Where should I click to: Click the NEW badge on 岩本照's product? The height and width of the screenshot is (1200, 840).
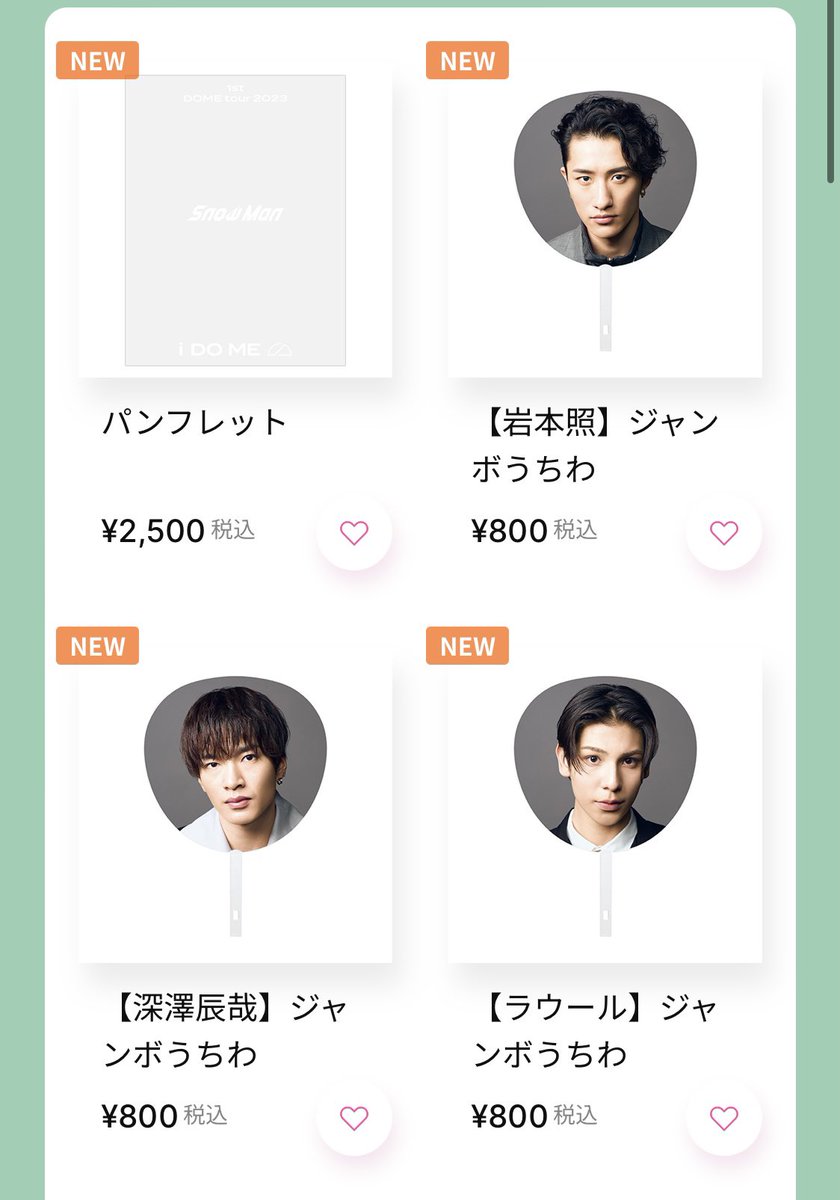point(466,60)
